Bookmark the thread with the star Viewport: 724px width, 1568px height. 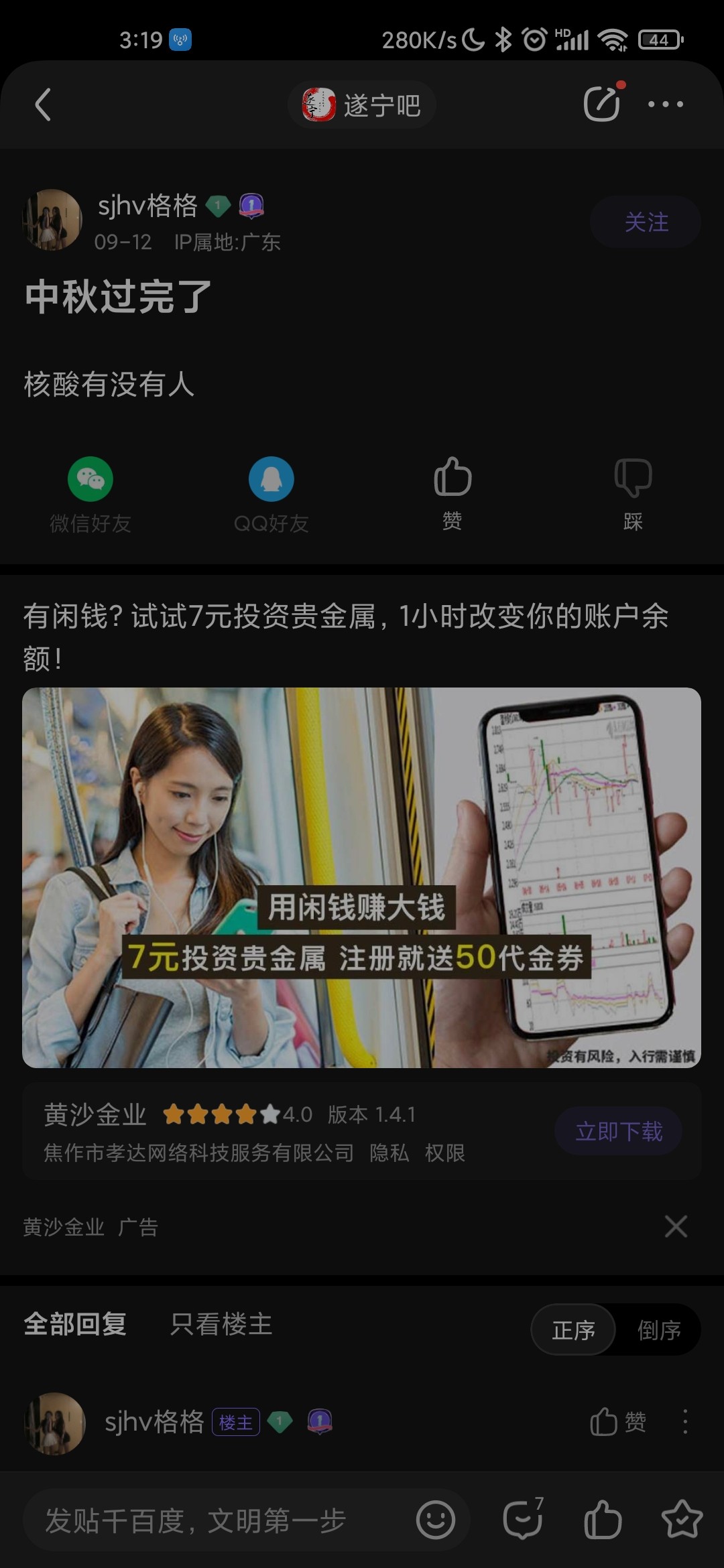pos(681,1520)
